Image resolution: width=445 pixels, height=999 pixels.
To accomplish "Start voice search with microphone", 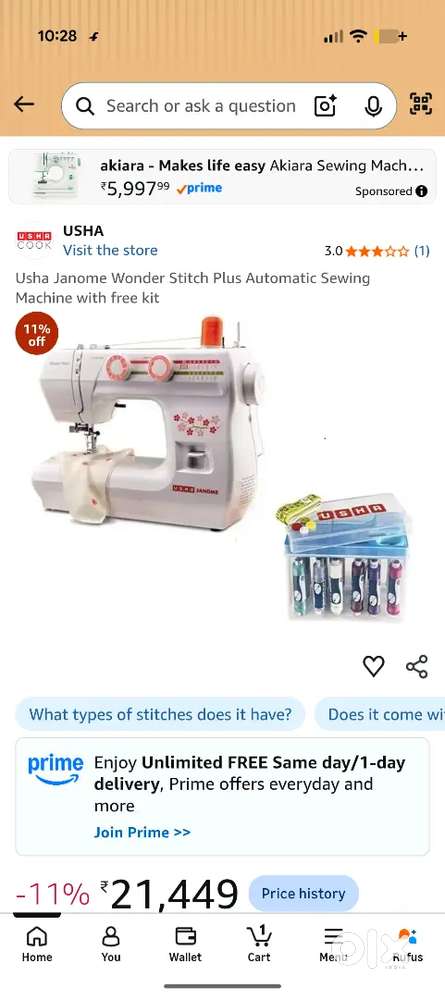I will [373, 106].
